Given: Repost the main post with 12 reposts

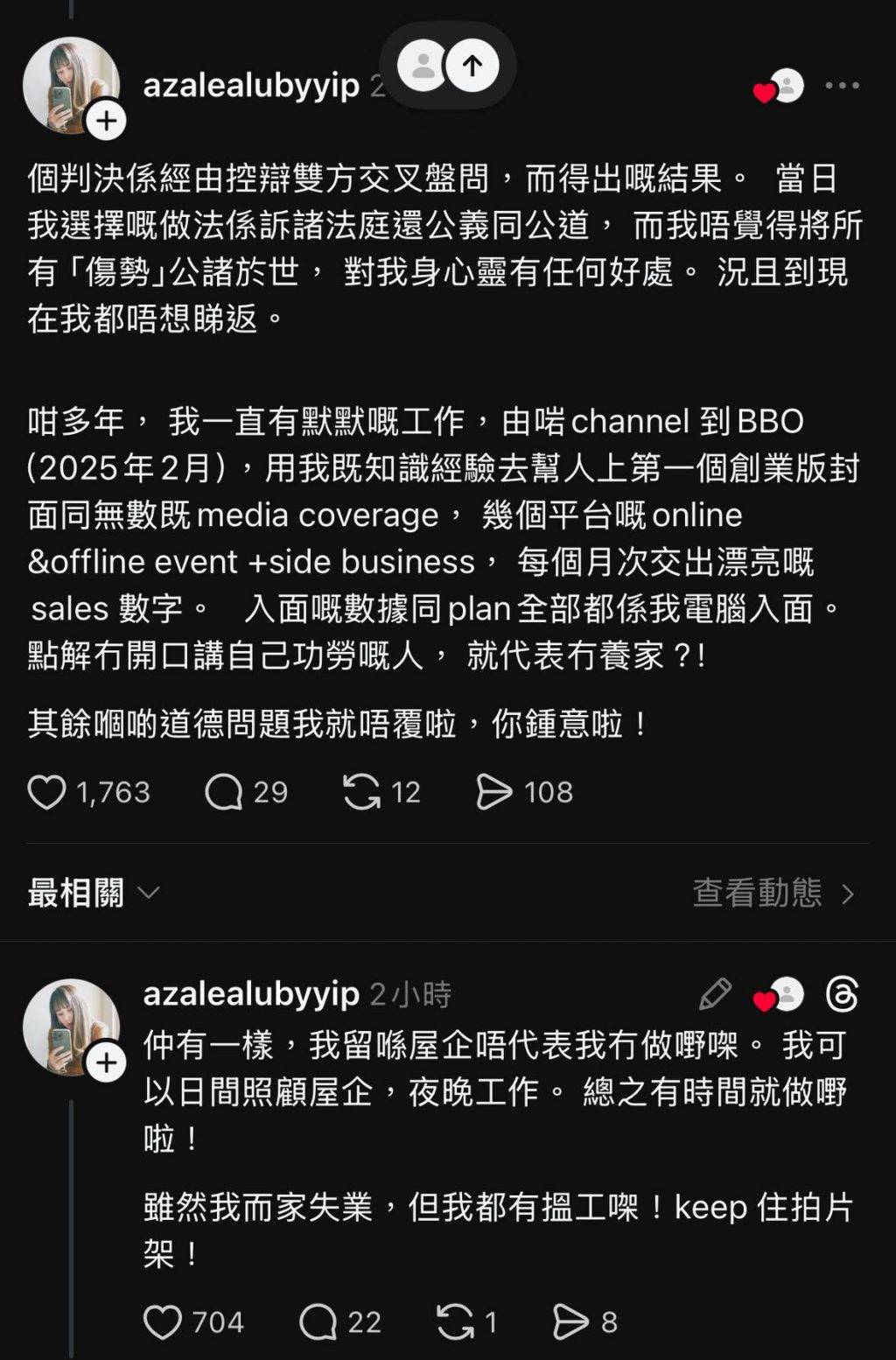Looking at the screenshot, I should click(361, 792).
